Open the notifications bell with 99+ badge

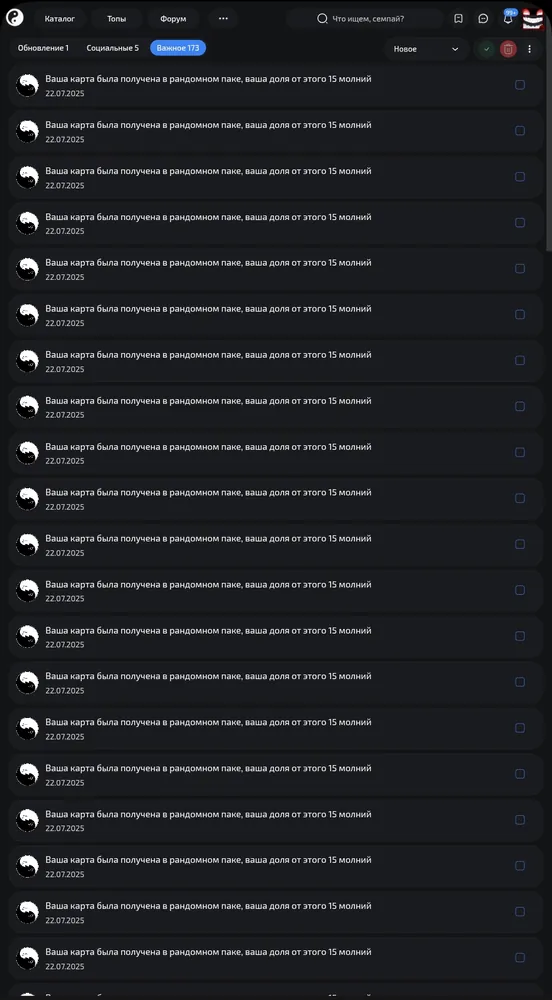508,18
